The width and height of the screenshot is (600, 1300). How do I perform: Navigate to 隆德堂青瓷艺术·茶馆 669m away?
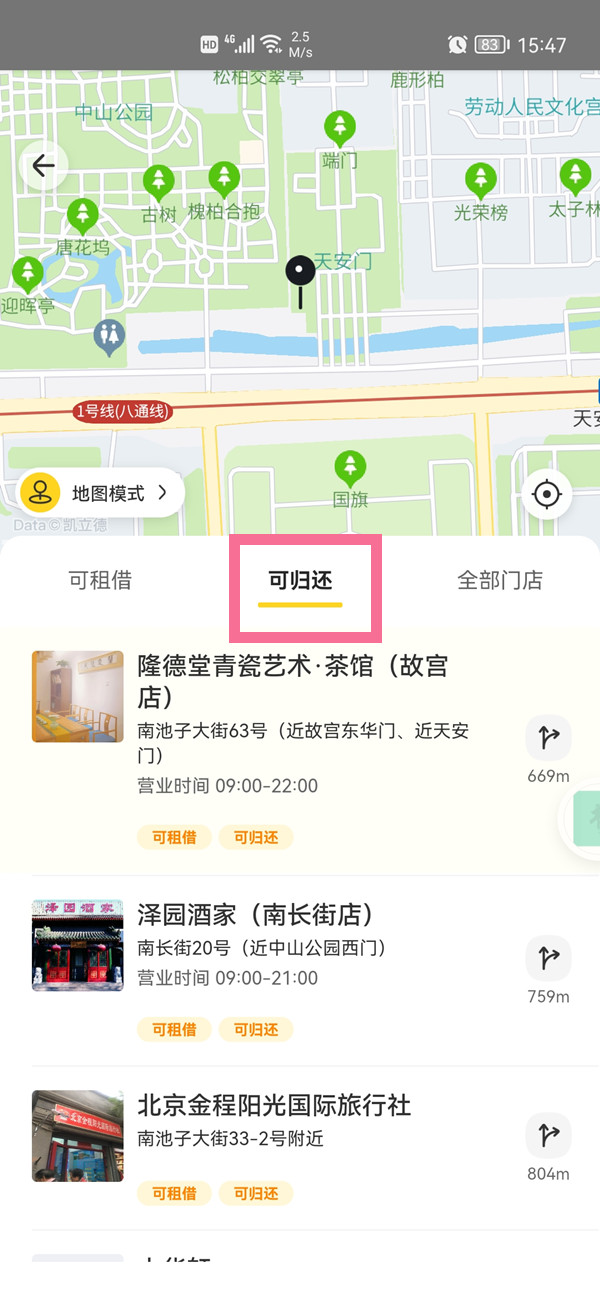click(x=548, y=739)
